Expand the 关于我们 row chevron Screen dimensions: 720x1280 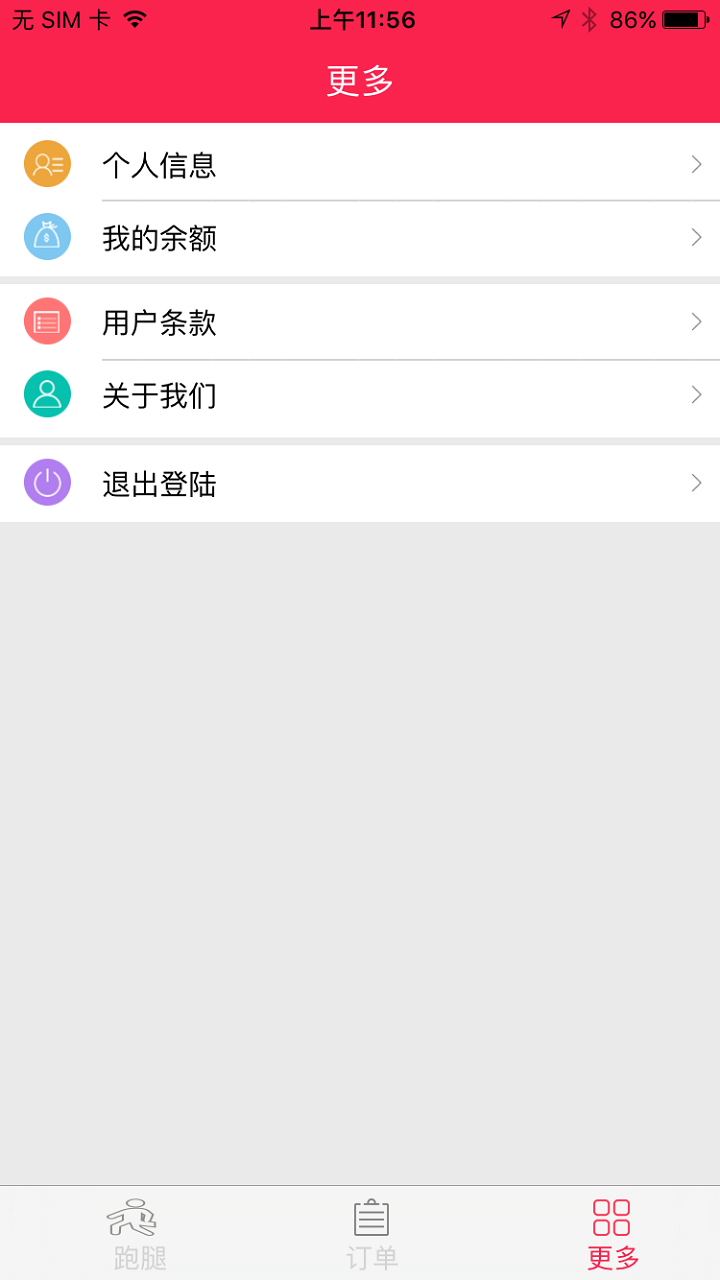pyautogui.click(x=696, y=395)
